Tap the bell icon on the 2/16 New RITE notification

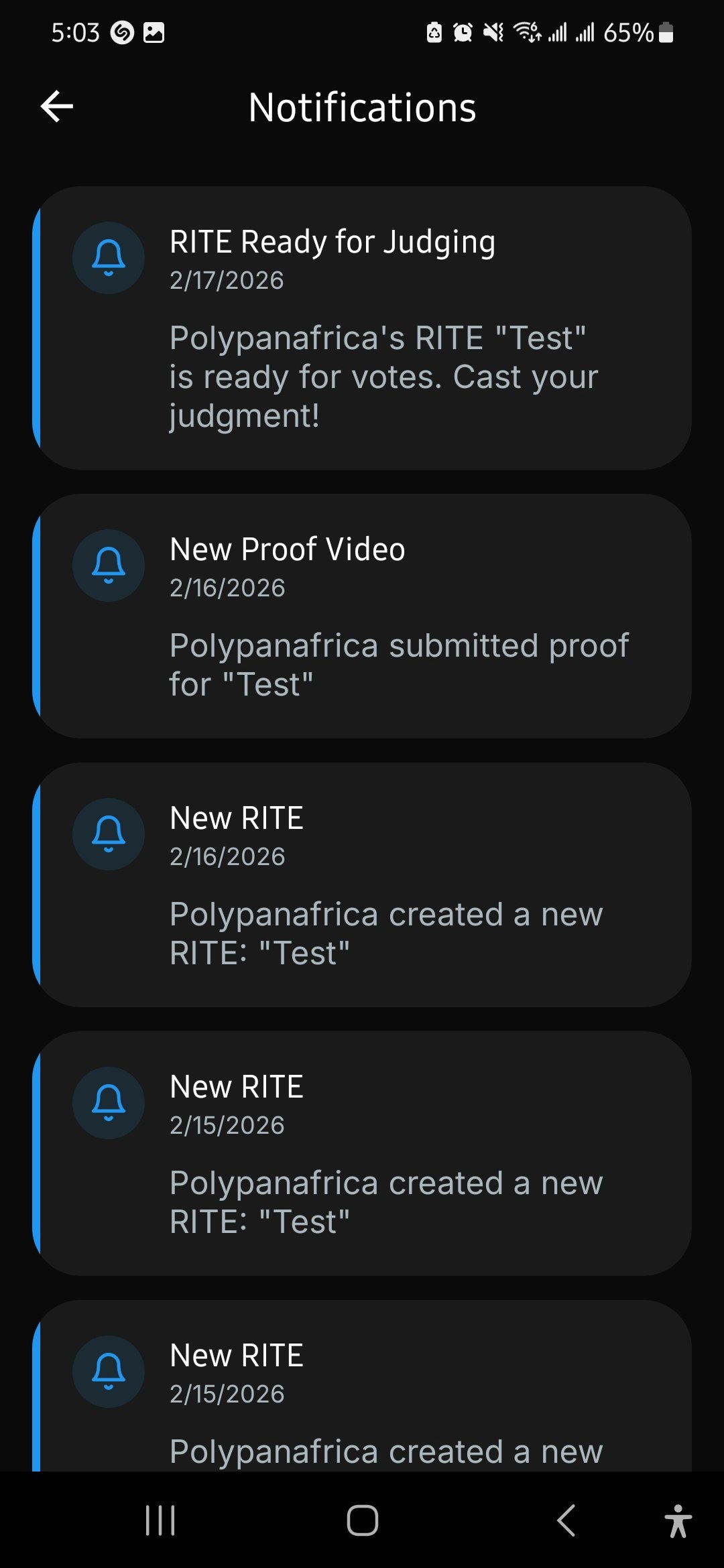pyautogui.click(x=109, y=834)
